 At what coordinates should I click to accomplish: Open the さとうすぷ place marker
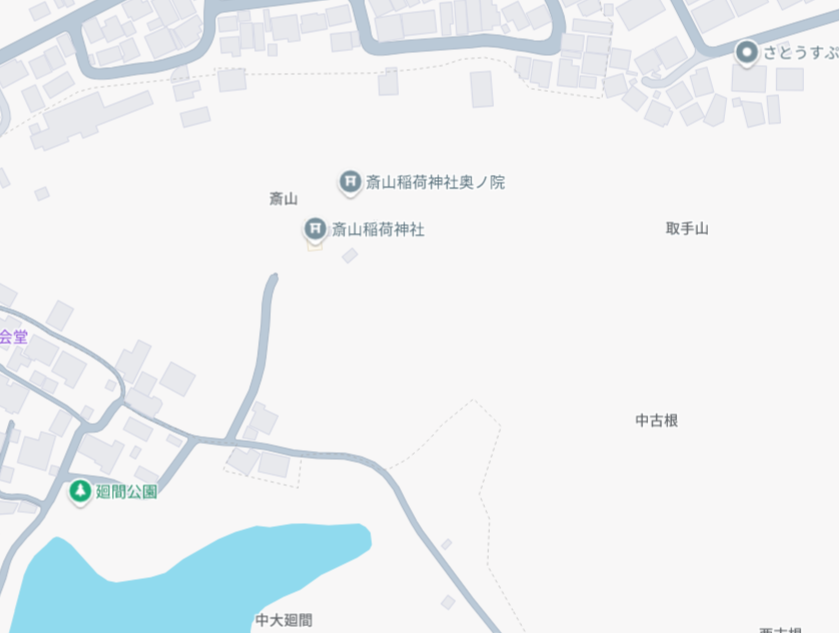[746, 52]
